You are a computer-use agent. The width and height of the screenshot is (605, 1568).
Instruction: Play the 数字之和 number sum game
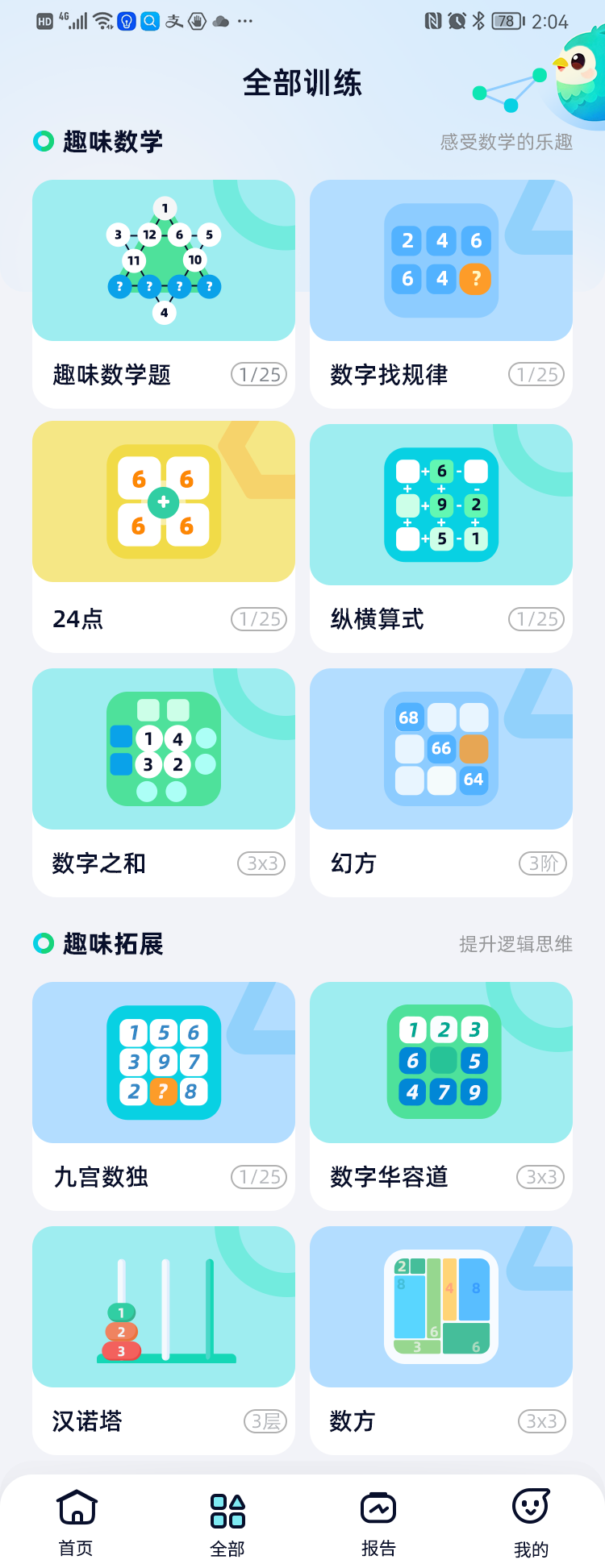pos(164,748)
